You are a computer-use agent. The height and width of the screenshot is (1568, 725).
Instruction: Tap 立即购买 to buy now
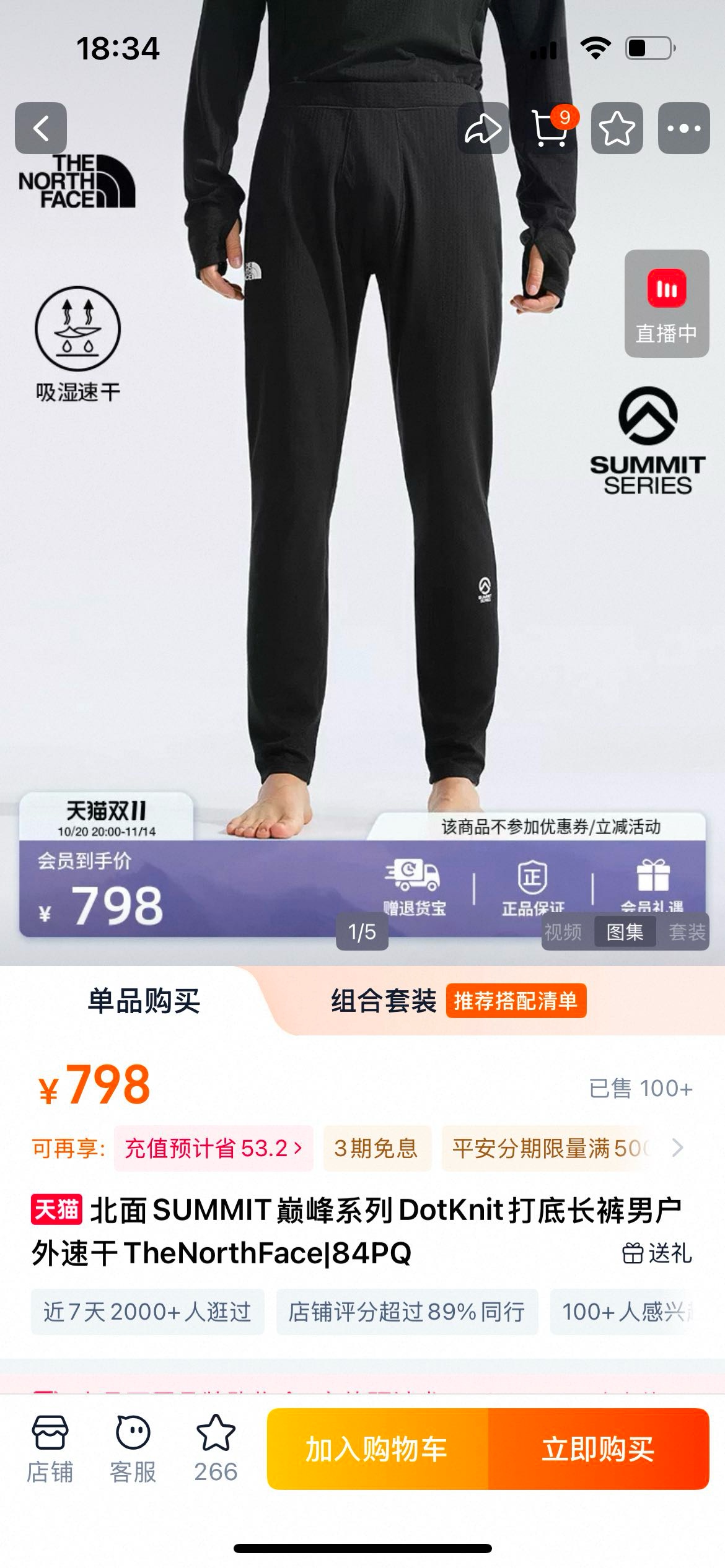click(x=598, y=1449)
